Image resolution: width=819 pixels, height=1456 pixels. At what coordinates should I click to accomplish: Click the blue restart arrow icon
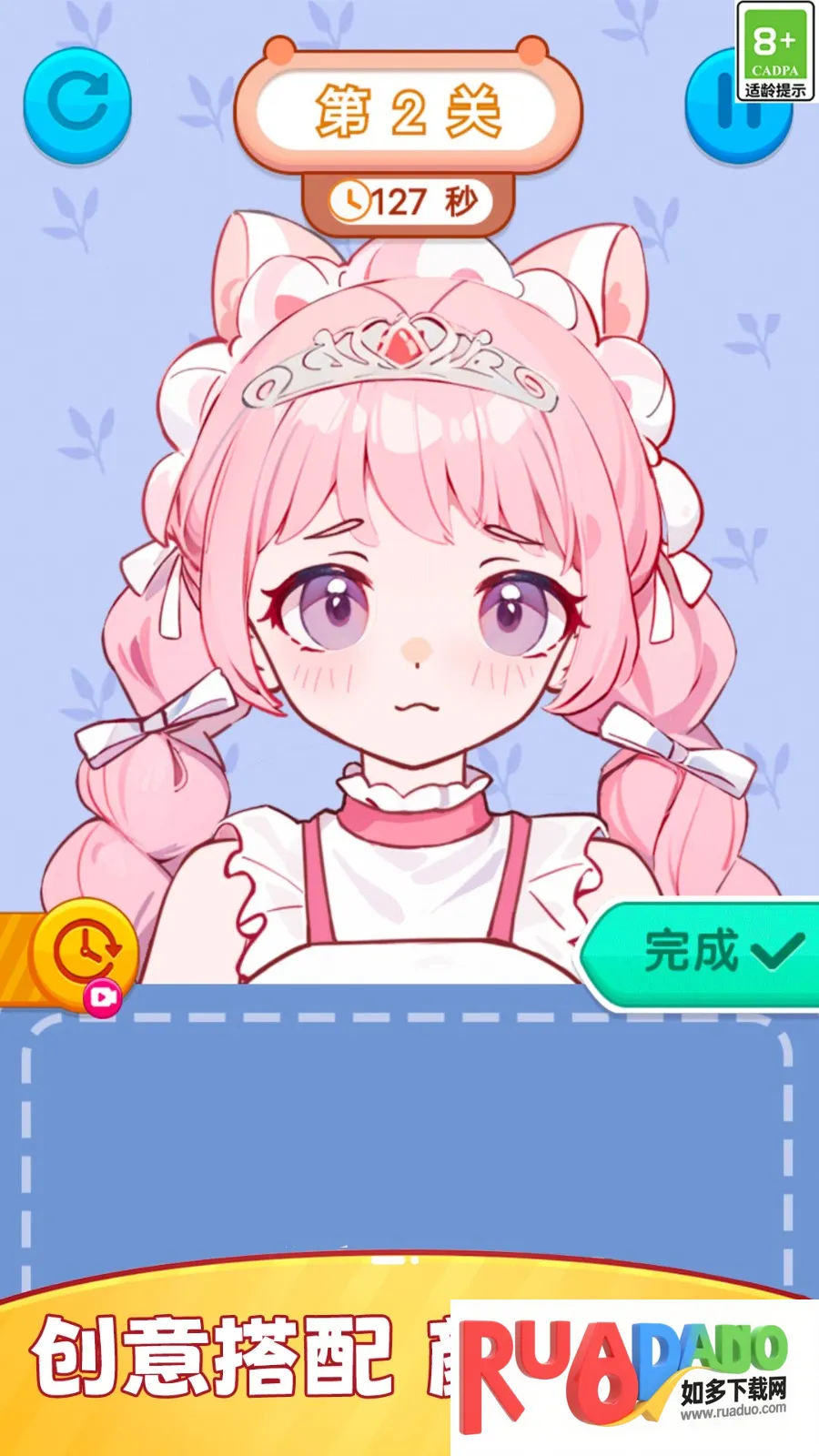[x=80, y=103]
